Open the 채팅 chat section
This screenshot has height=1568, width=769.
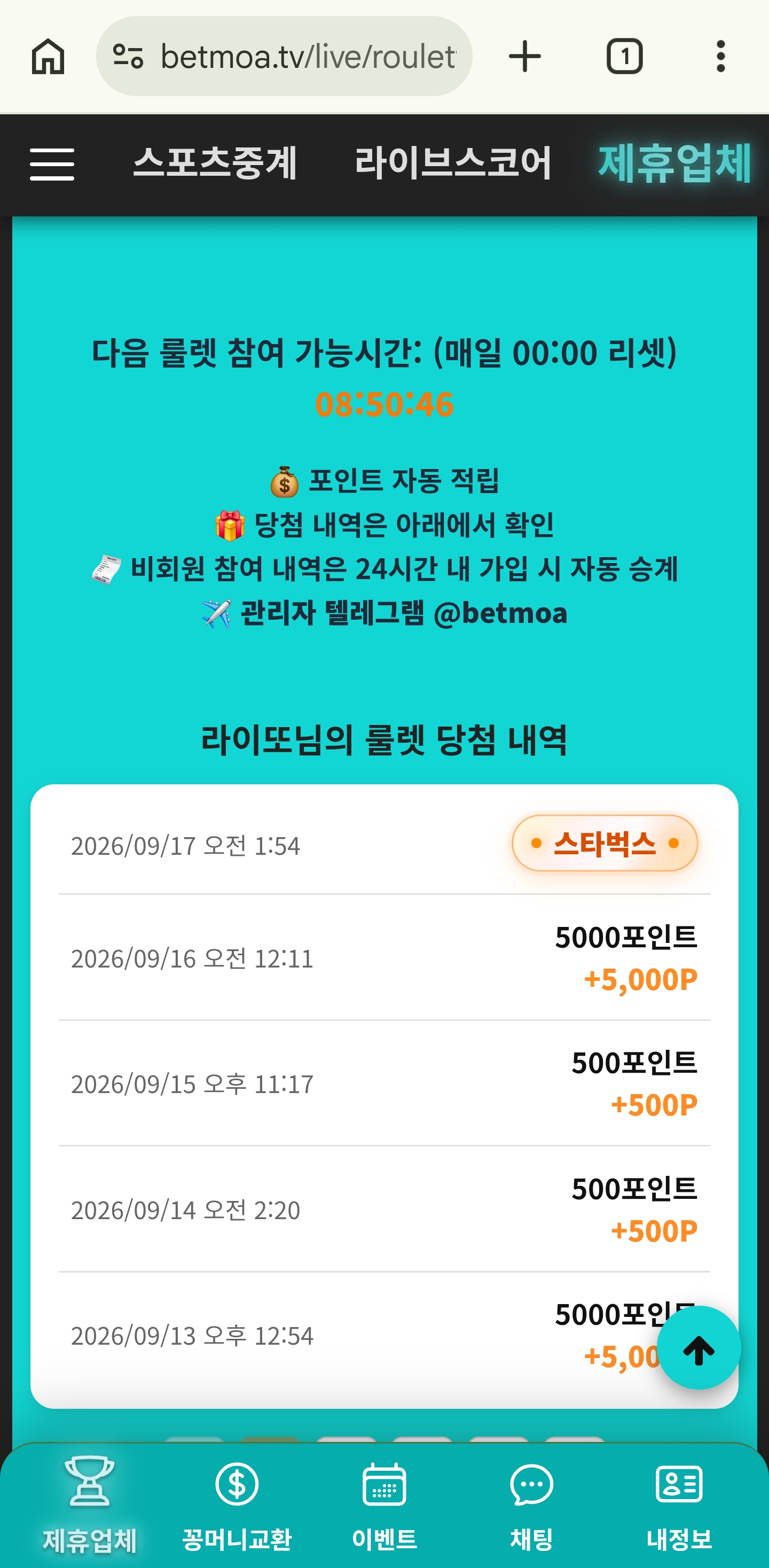[x=532, y=1503]
